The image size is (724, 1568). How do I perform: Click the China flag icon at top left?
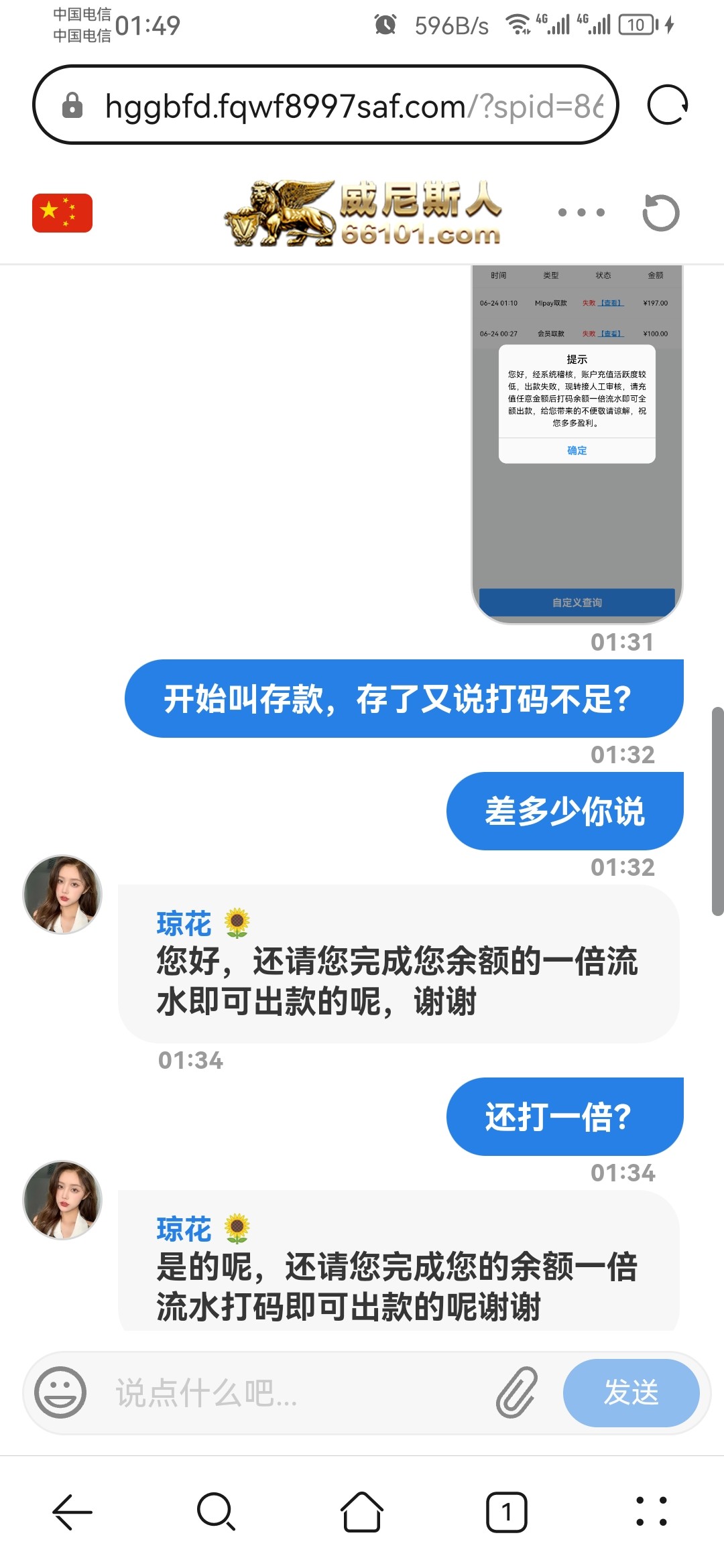(x=61, y=212)
